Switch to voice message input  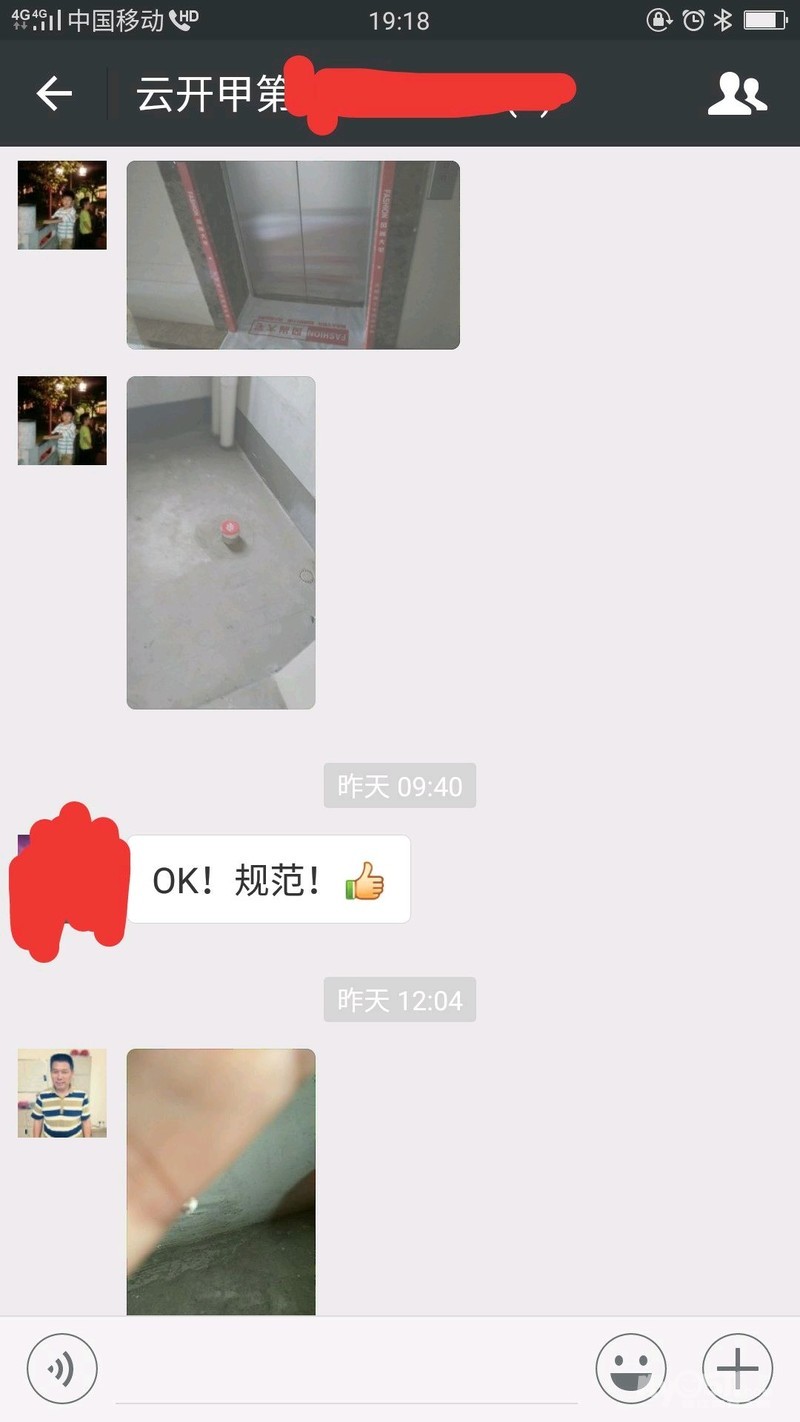pos(62,1369)
